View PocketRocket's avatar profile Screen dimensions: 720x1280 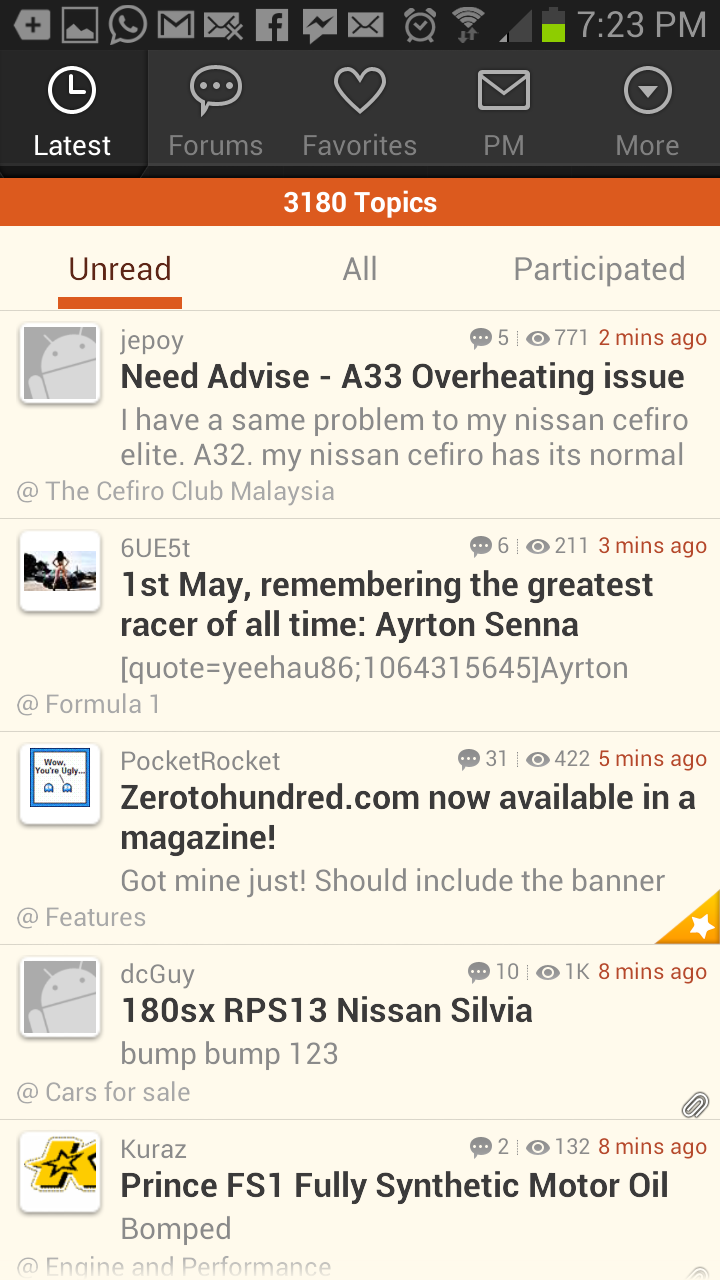pos(60,784)
